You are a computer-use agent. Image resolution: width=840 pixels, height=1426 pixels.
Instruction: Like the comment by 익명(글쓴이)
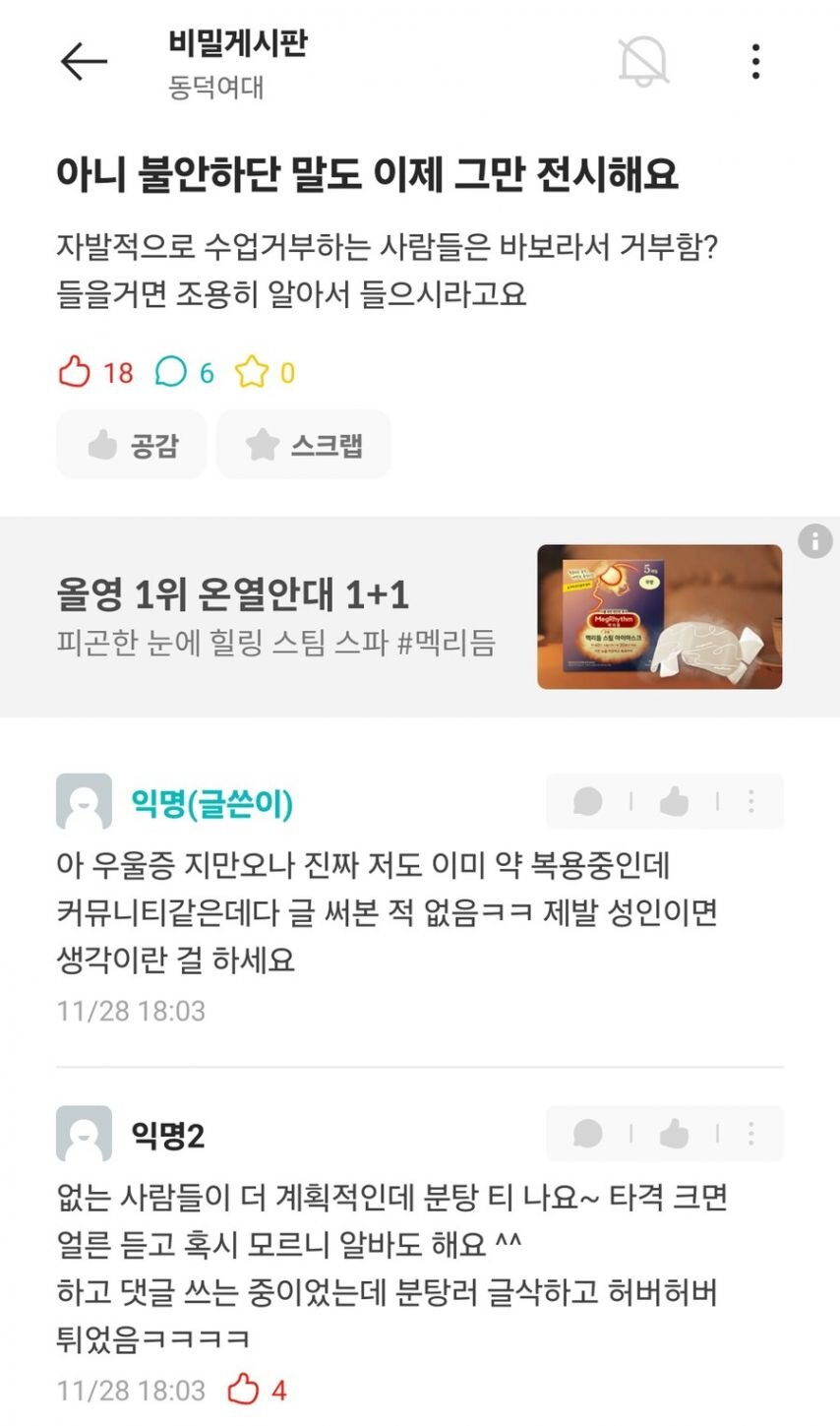[674, 802]
